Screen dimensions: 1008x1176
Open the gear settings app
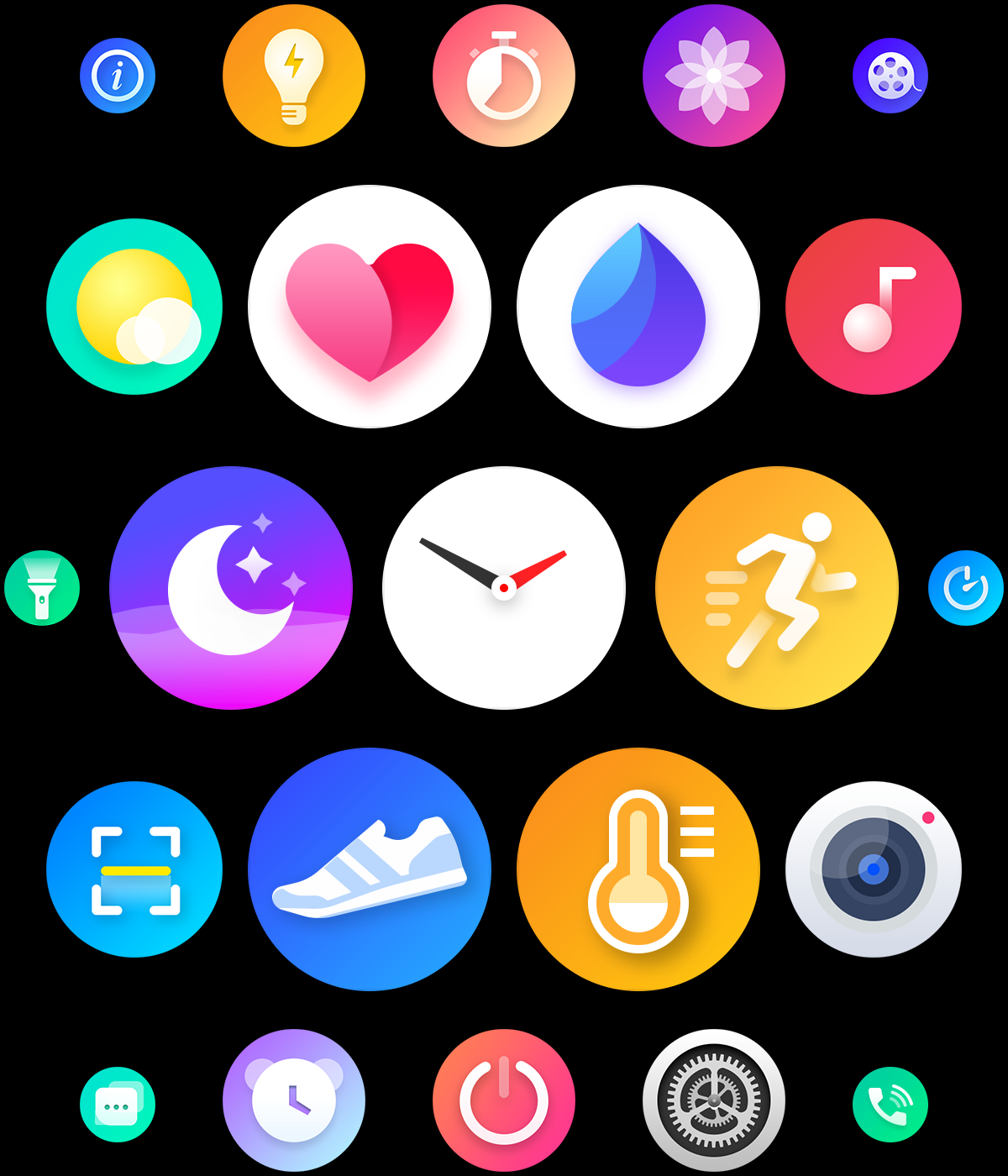[x=714, y=1100]
